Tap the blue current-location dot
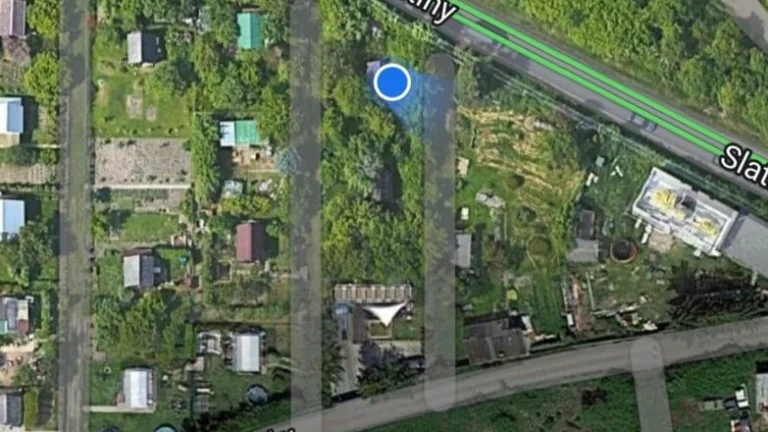768x432 pixels. click(x=392, y=82)
